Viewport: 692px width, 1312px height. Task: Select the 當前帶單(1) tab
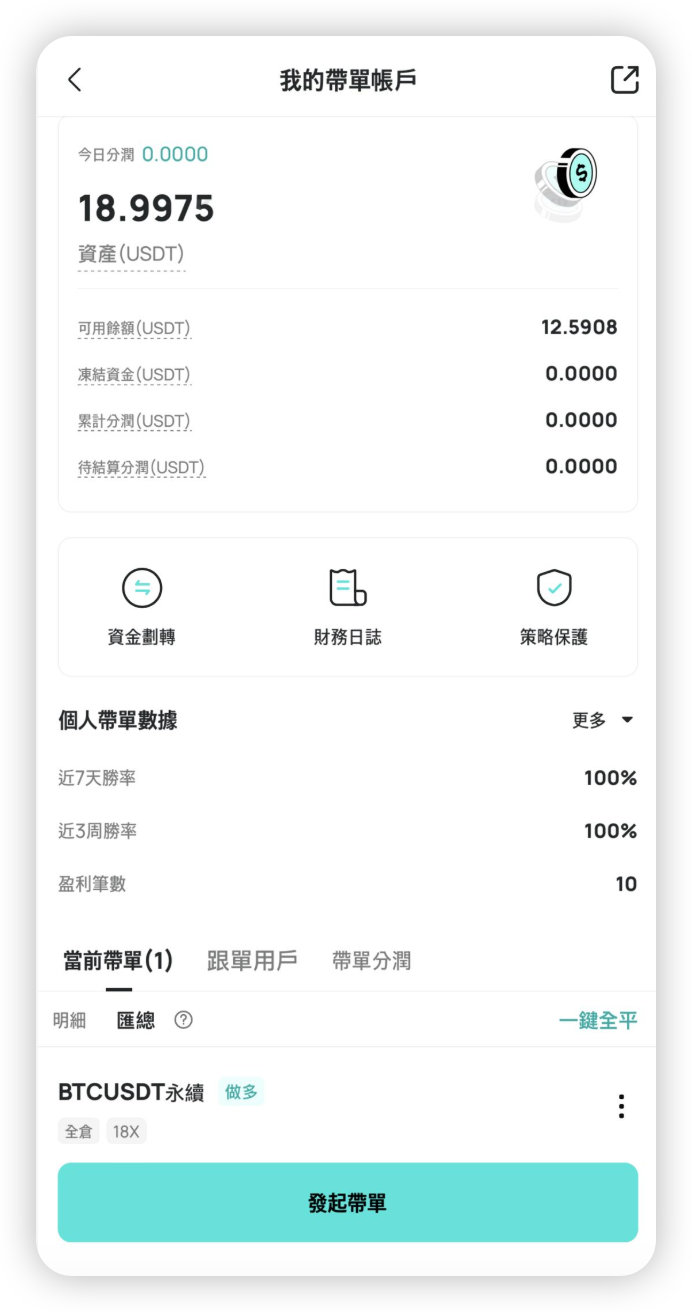[x=118, y=961]
